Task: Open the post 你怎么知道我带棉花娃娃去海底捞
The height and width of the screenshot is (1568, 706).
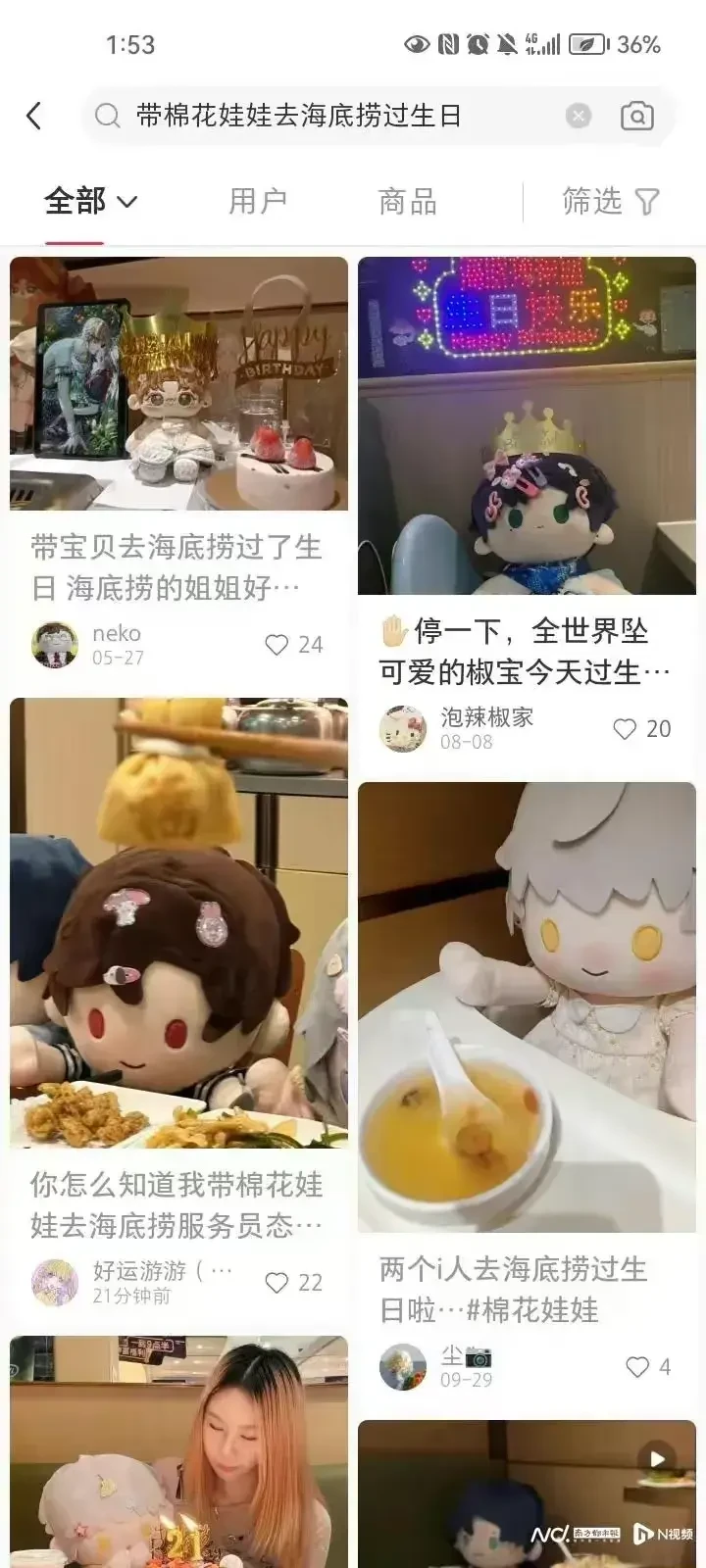Action: 178,1204
